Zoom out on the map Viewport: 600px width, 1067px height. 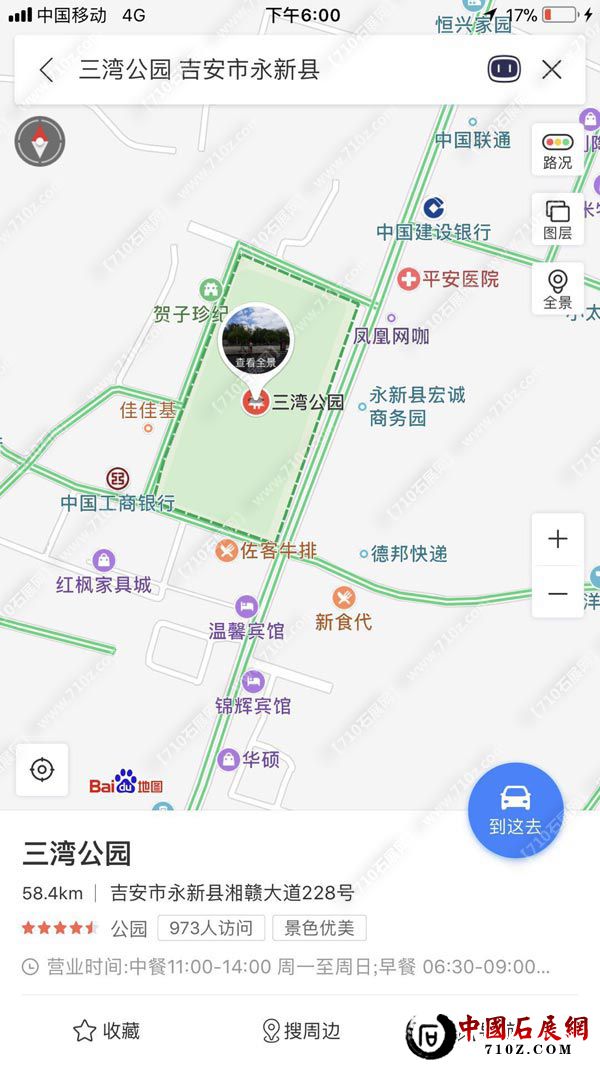click(x=557, y=593)
